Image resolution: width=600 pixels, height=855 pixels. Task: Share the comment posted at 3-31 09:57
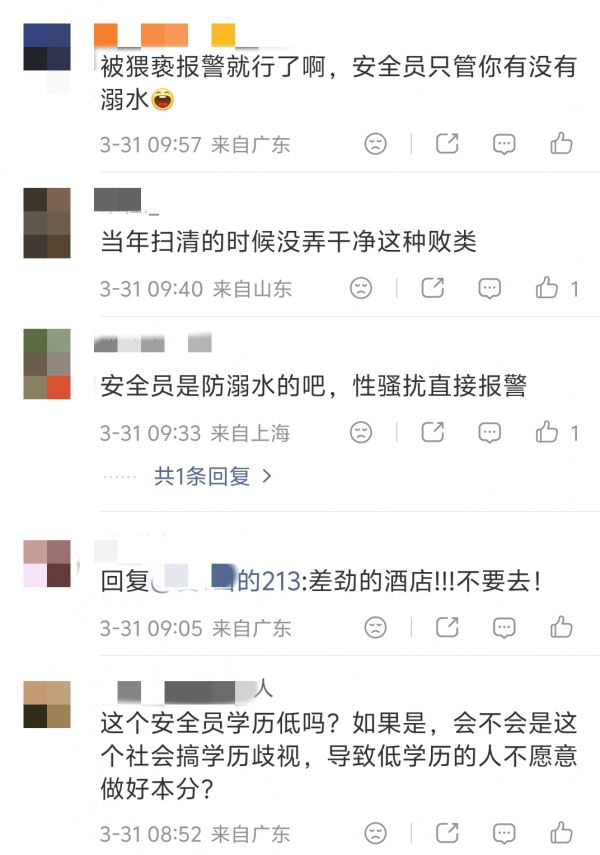pyautogui.click(x=447, y=144)
